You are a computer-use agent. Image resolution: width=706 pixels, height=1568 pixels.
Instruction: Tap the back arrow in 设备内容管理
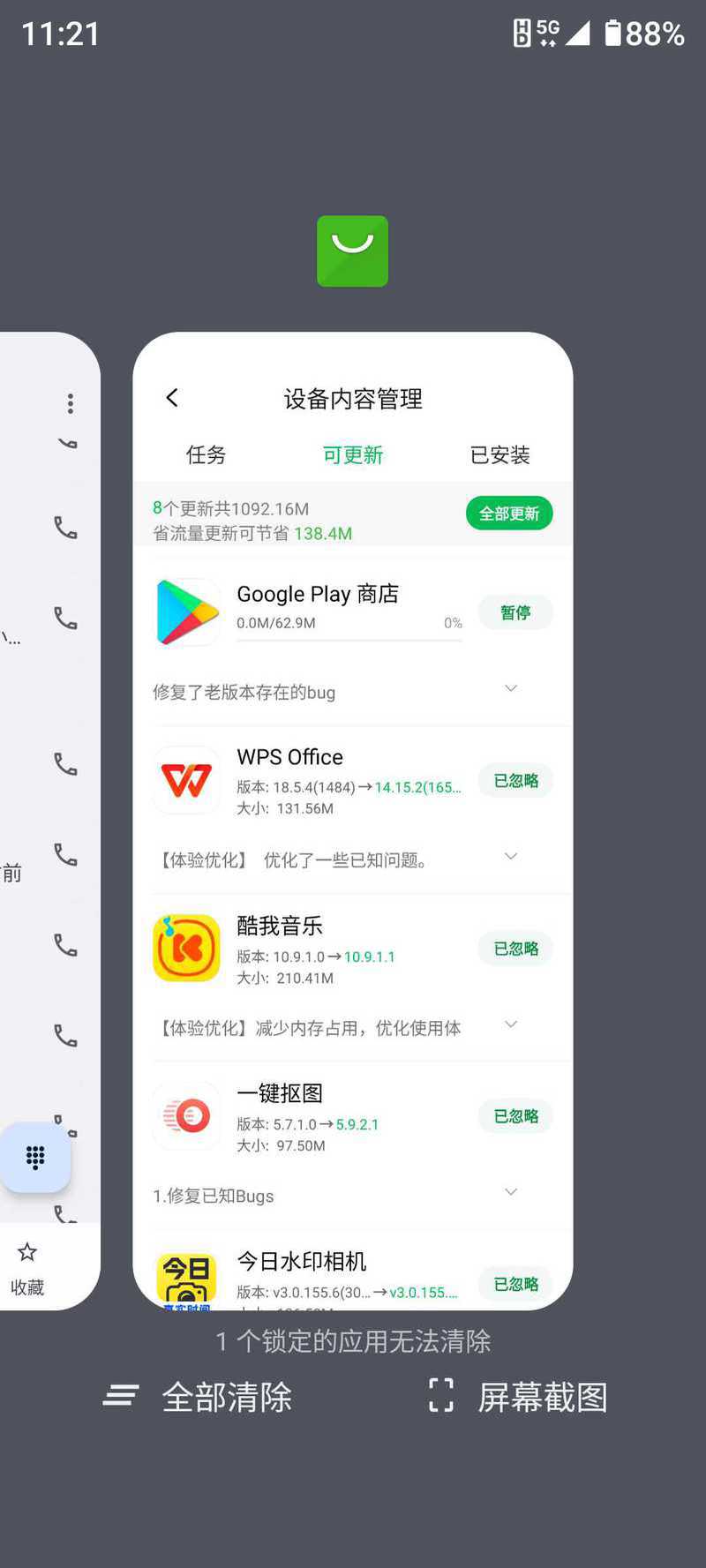click(172, 398)
